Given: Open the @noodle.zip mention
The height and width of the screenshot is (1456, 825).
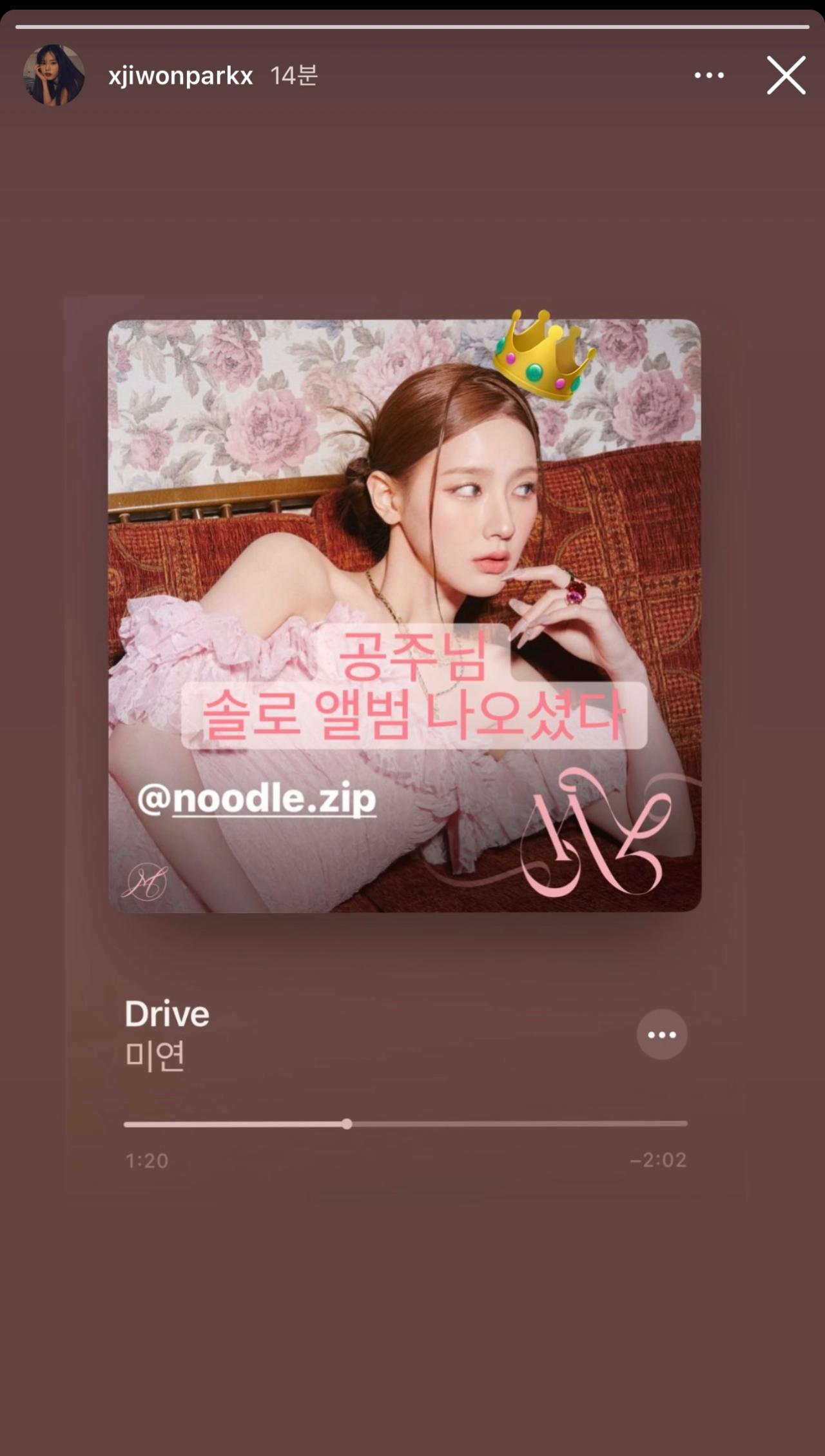Looking at the screenshot, I should click(x=257, y=799).
